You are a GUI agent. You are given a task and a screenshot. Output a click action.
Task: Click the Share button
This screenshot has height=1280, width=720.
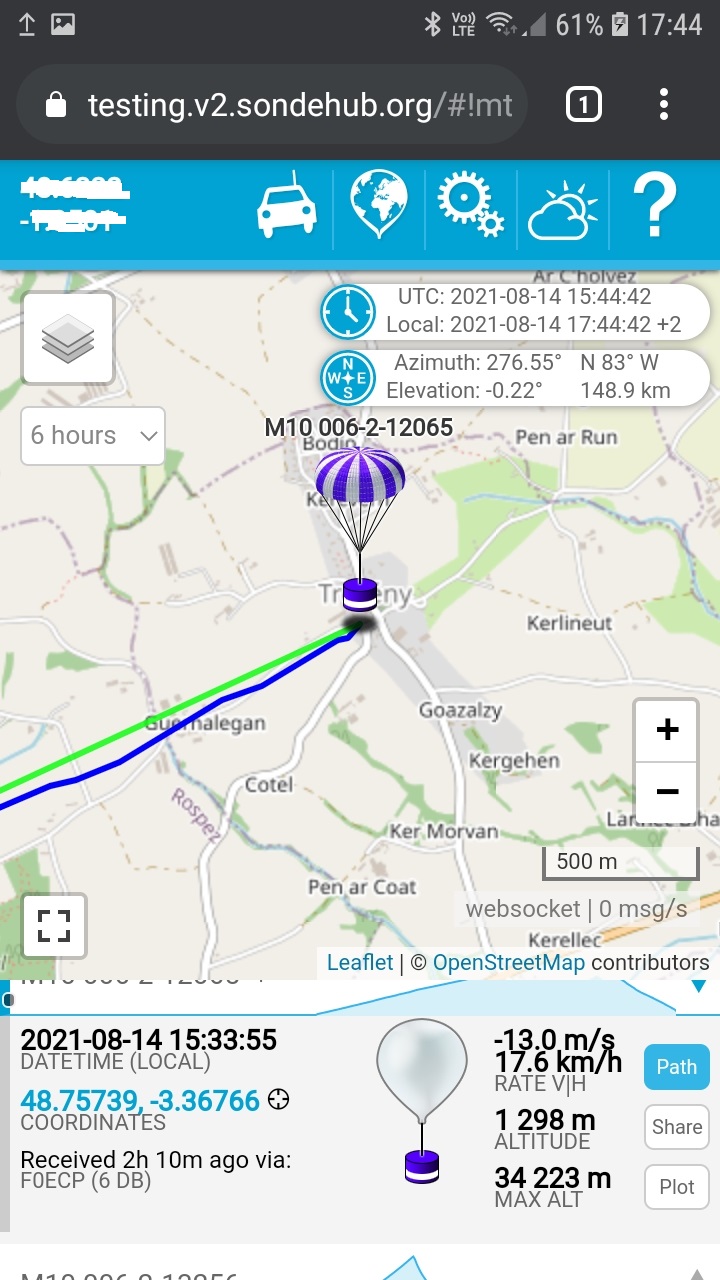coord(676,1127)
